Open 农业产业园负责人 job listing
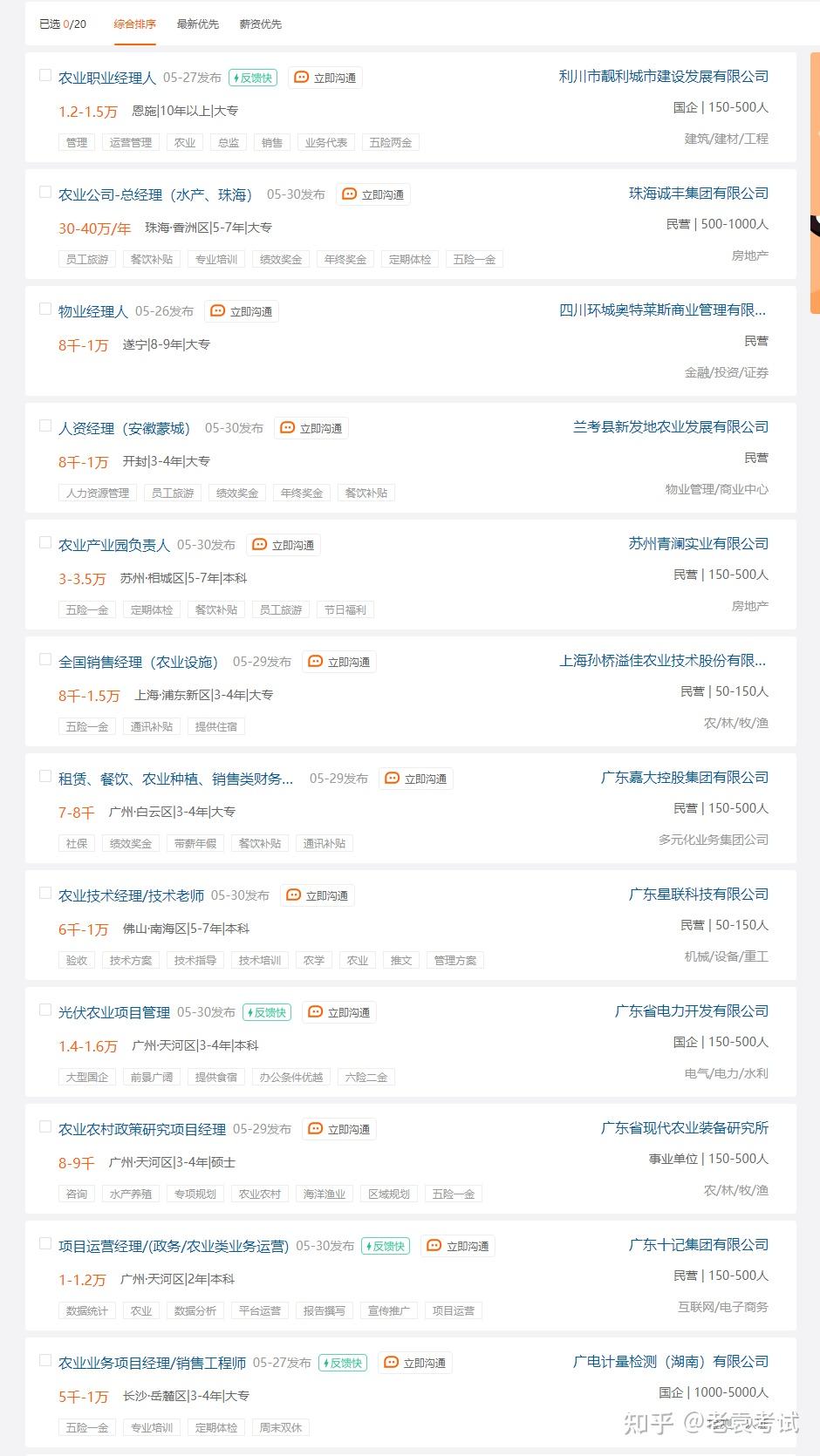 (114, 545)
